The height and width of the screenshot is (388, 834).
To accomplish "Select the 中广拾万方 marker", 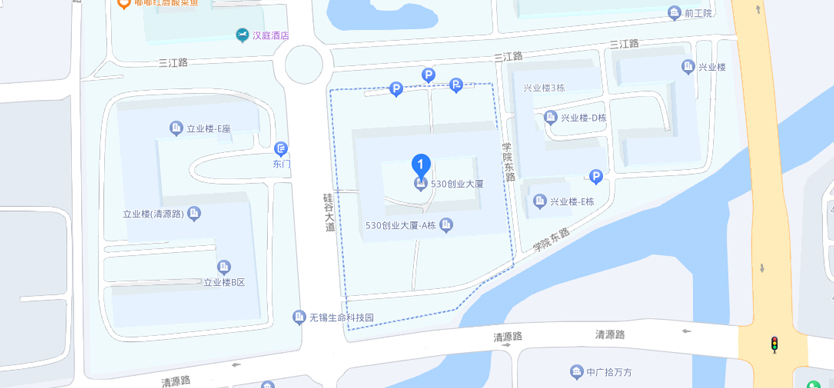I will (576, 372).
